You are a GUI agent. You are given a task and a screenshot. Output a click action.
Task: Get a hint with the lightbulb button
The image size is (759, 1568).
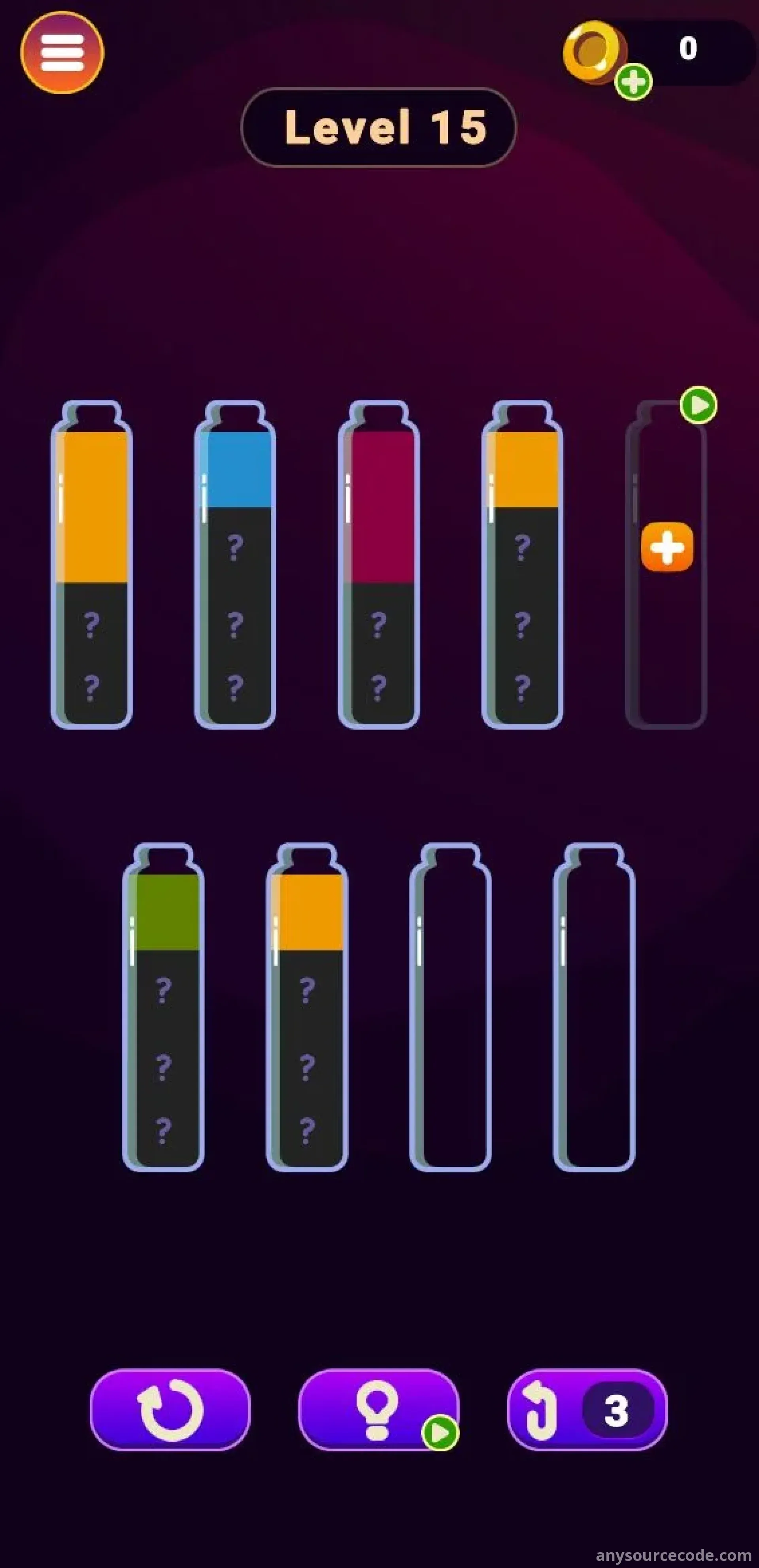pyautogui.click(x=378, y=1410)
